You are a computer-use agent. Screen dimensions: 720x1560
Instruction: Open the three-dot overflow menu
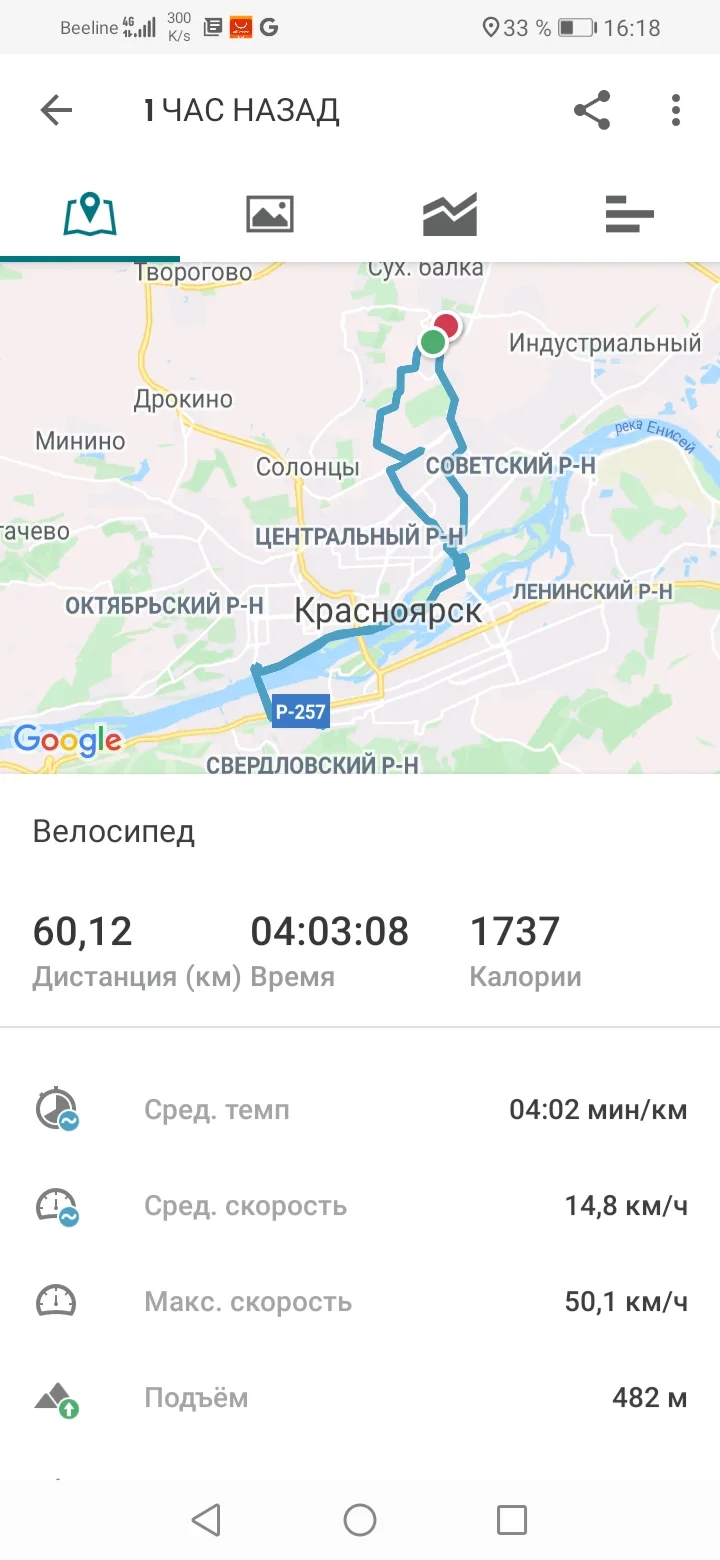[676, 110]
